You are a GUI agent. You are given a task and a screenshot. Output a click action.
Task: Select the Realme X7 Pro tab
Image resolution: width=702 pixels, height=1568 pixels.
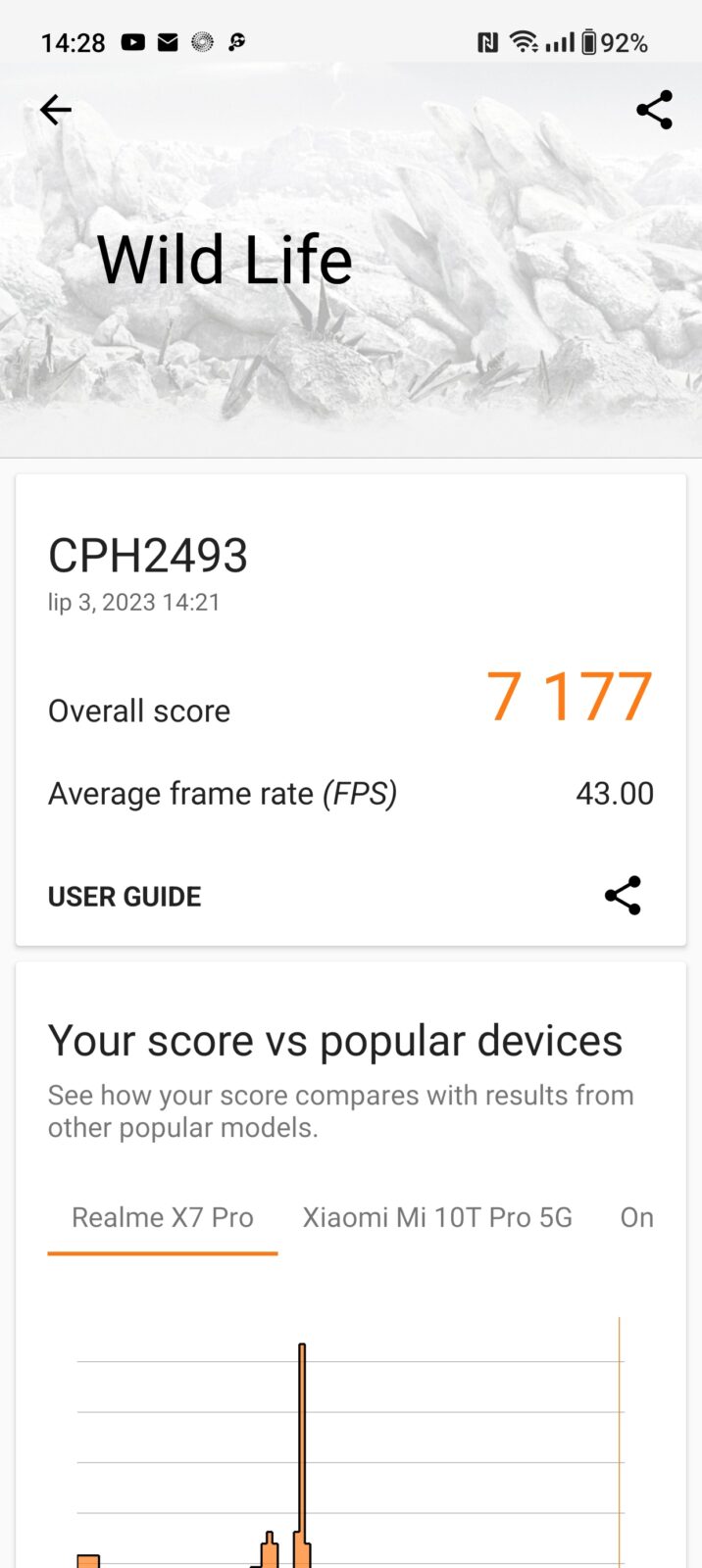(163, 1217)
